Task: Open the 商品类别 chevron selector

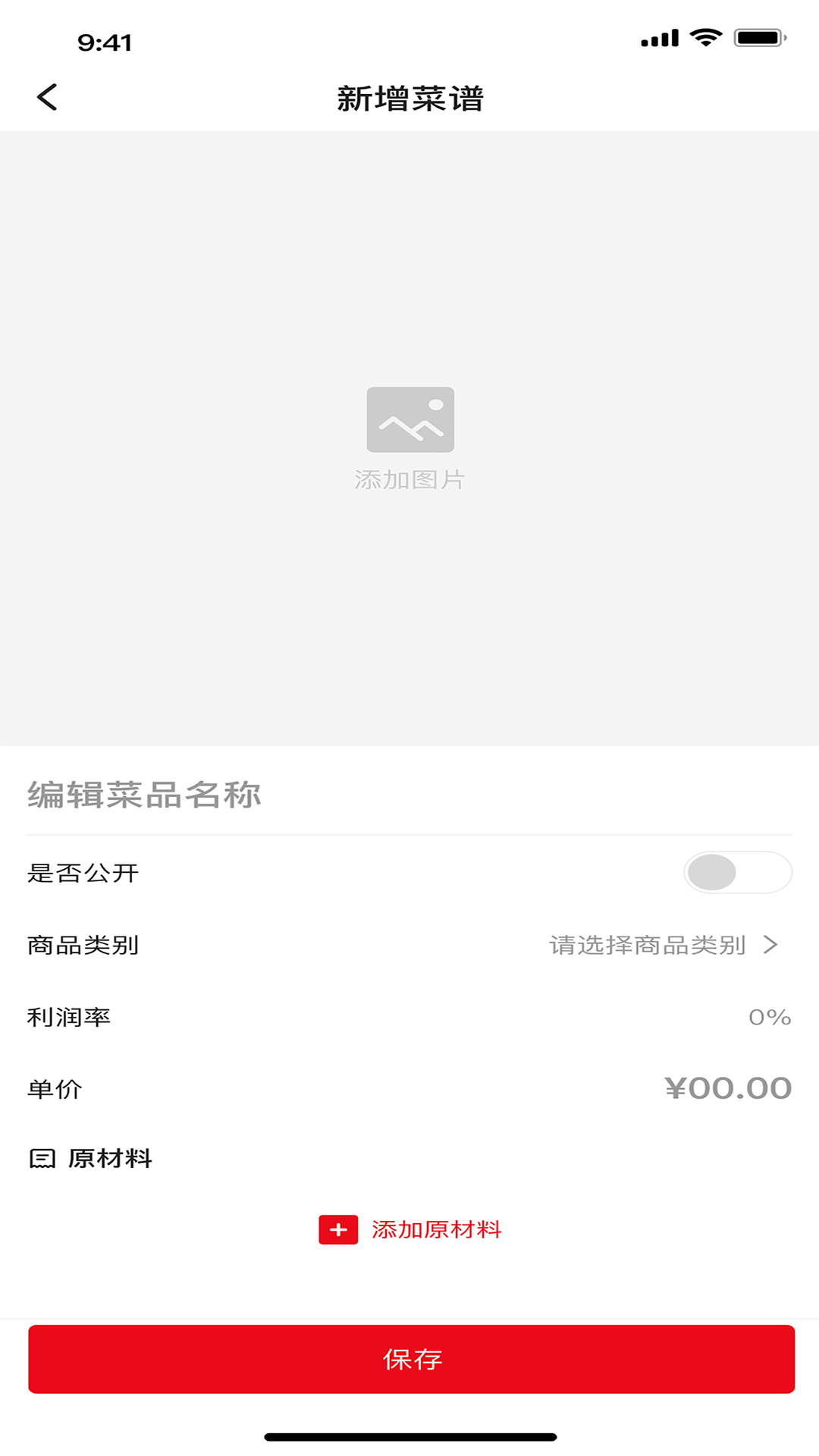Action: 772,945
